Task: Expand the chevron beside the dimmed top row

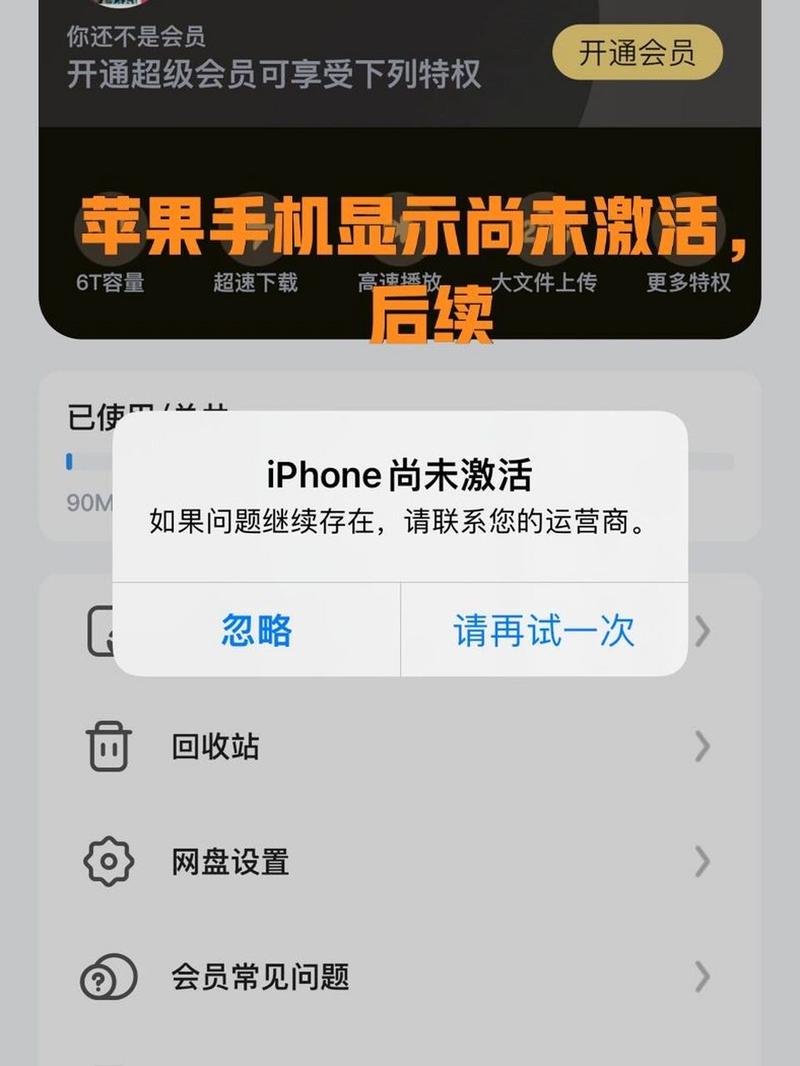Action: coord(700,630)
